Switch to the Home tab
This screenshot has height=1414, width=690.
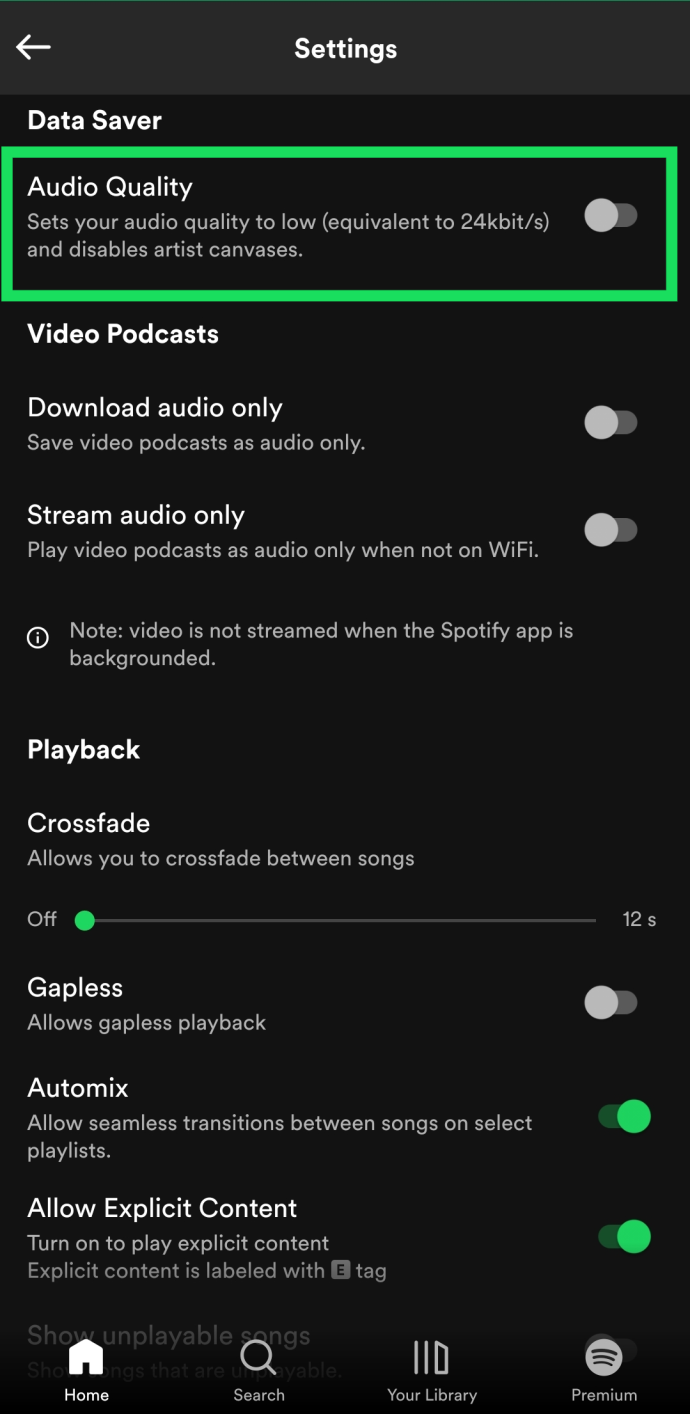click(x=85, y=1371)
